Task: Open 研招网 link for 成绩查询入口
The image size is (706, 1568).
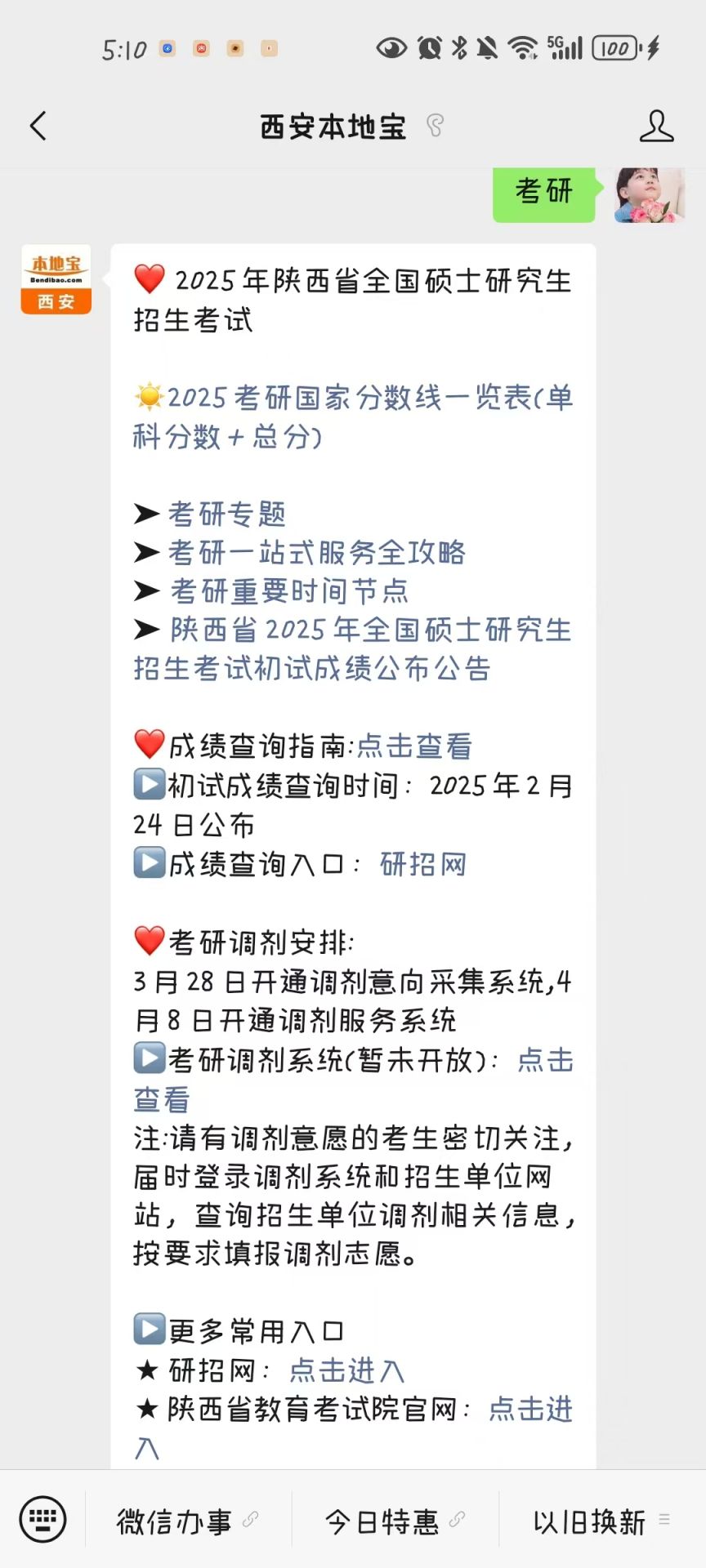Action: 422,863
